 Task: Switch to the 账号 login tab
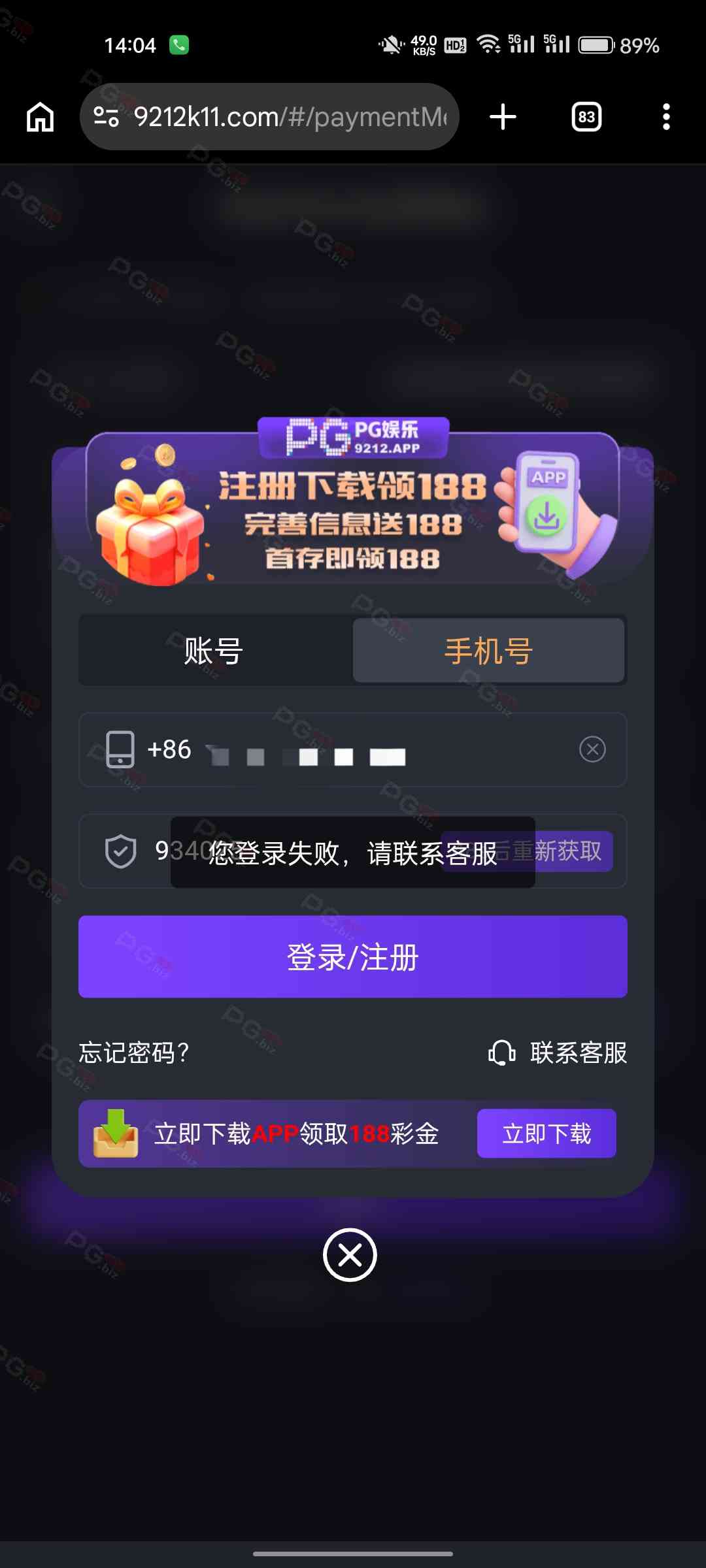click(214, 651)
